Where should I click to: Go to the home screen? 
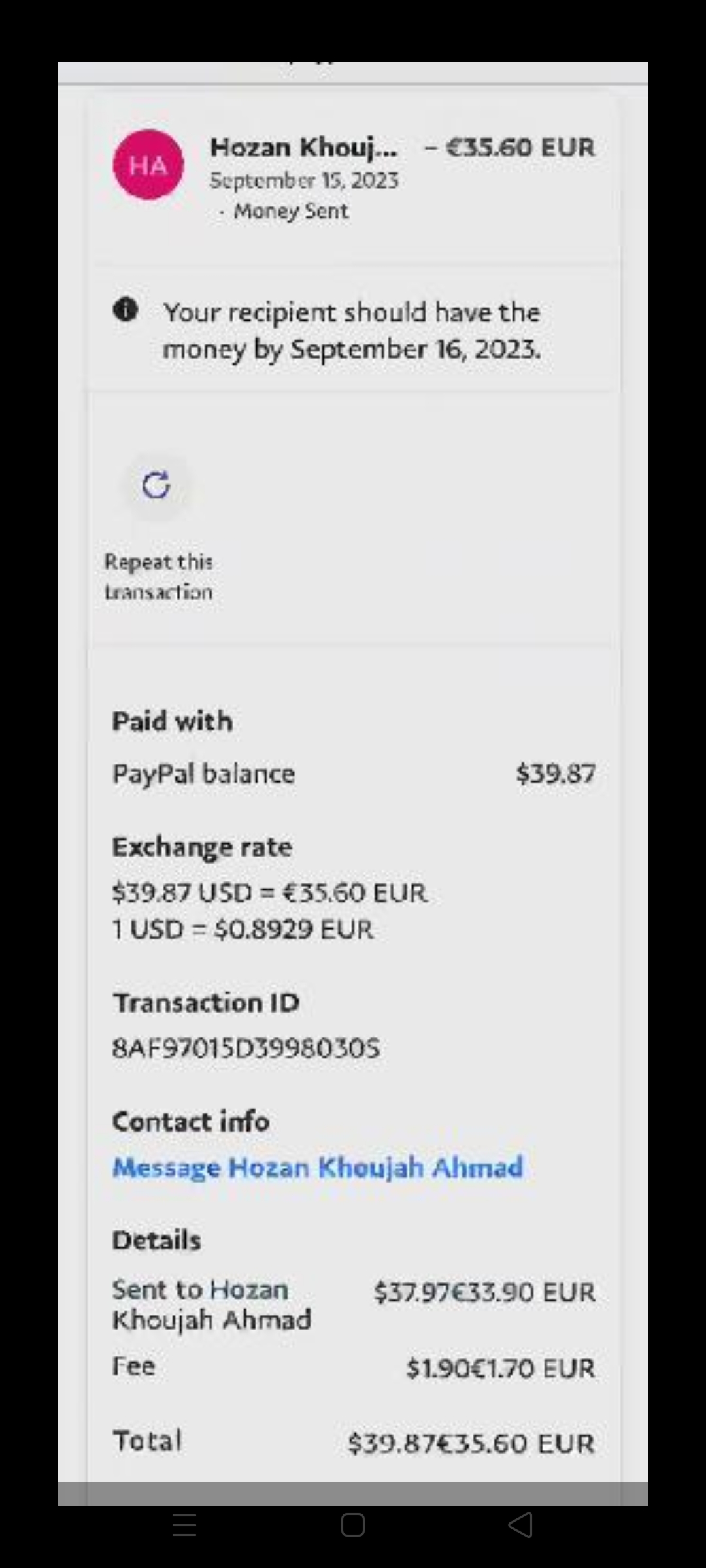coord(352,1525)
